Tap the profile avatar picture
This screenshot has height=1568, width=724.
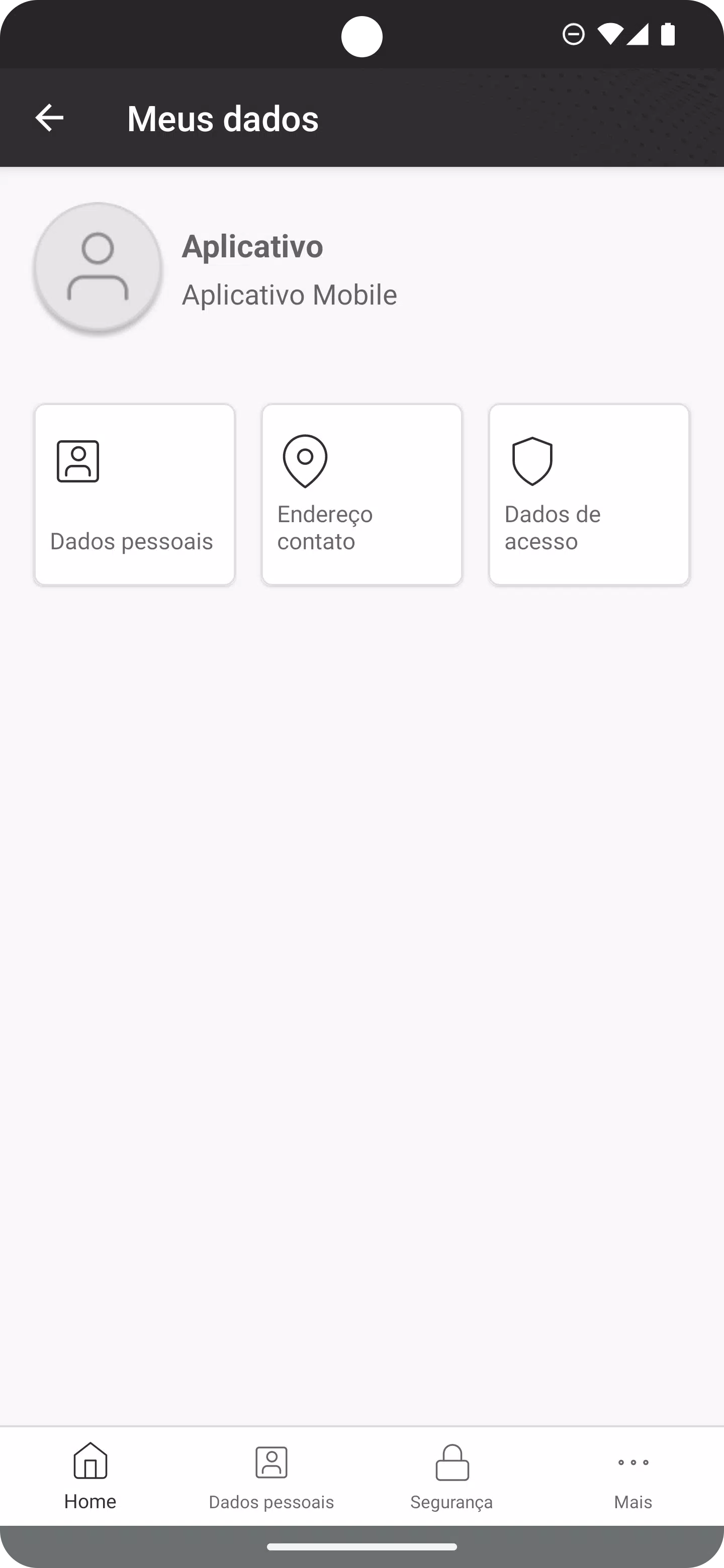click(x=98, y=268)
